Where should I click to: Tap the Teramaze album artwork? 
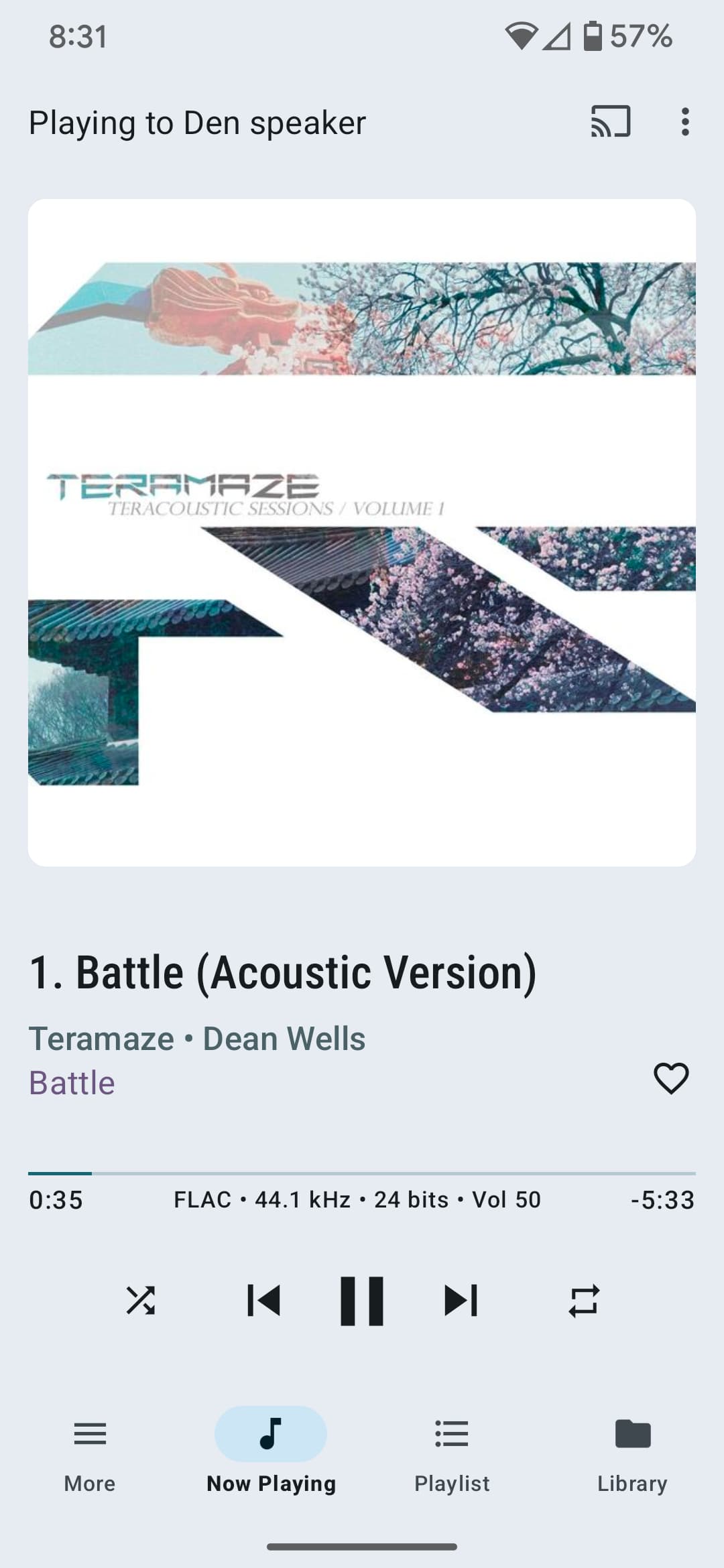(x=362, y=533)
